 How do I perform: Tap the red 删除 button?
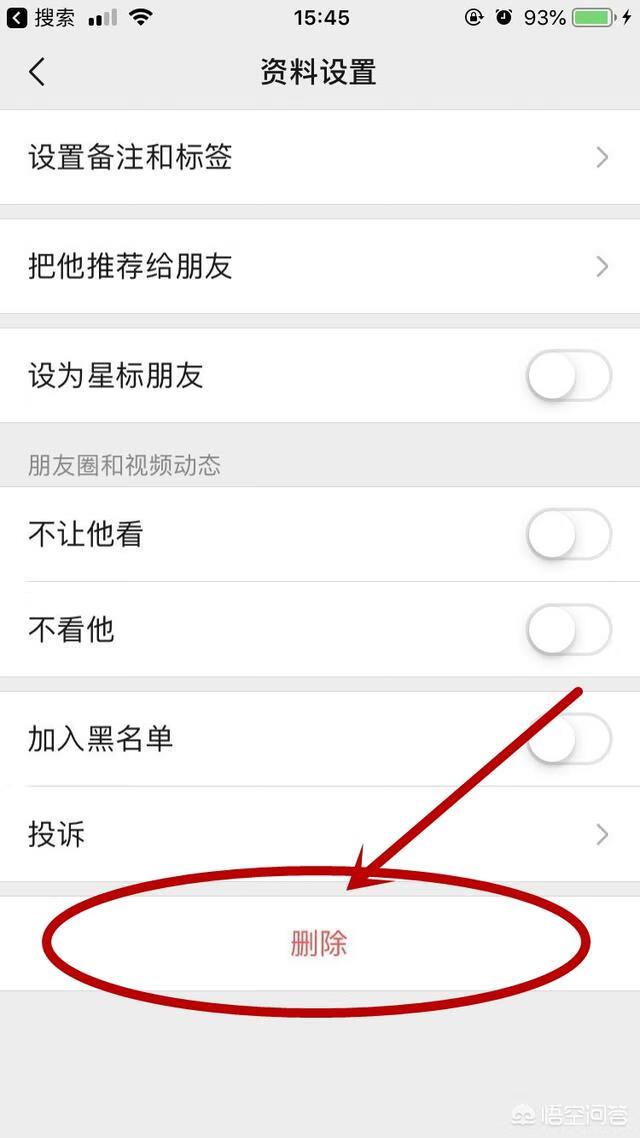click(319, 943)
